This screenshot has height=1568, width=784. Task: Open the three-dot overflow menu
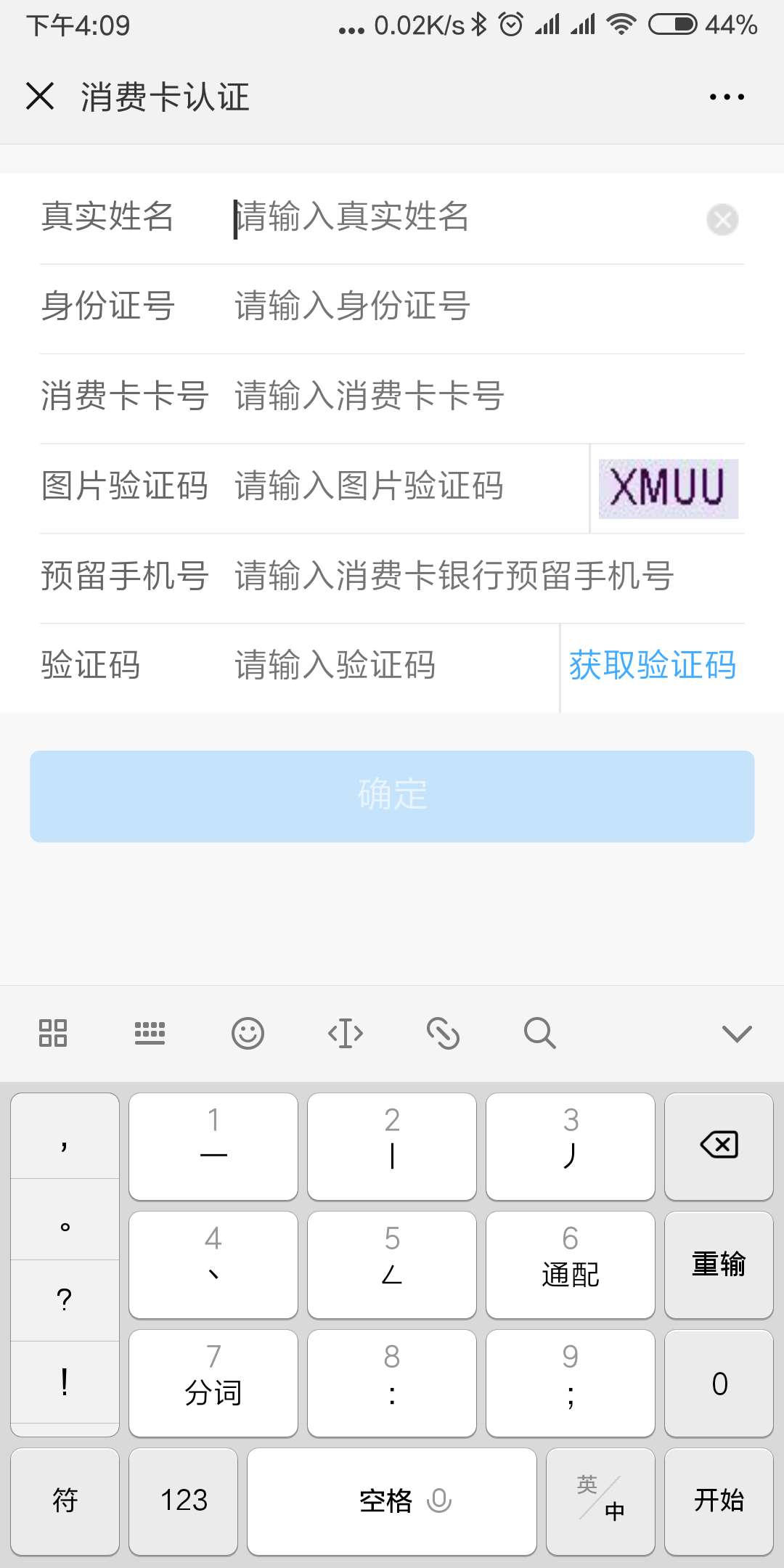coord(727,97)
